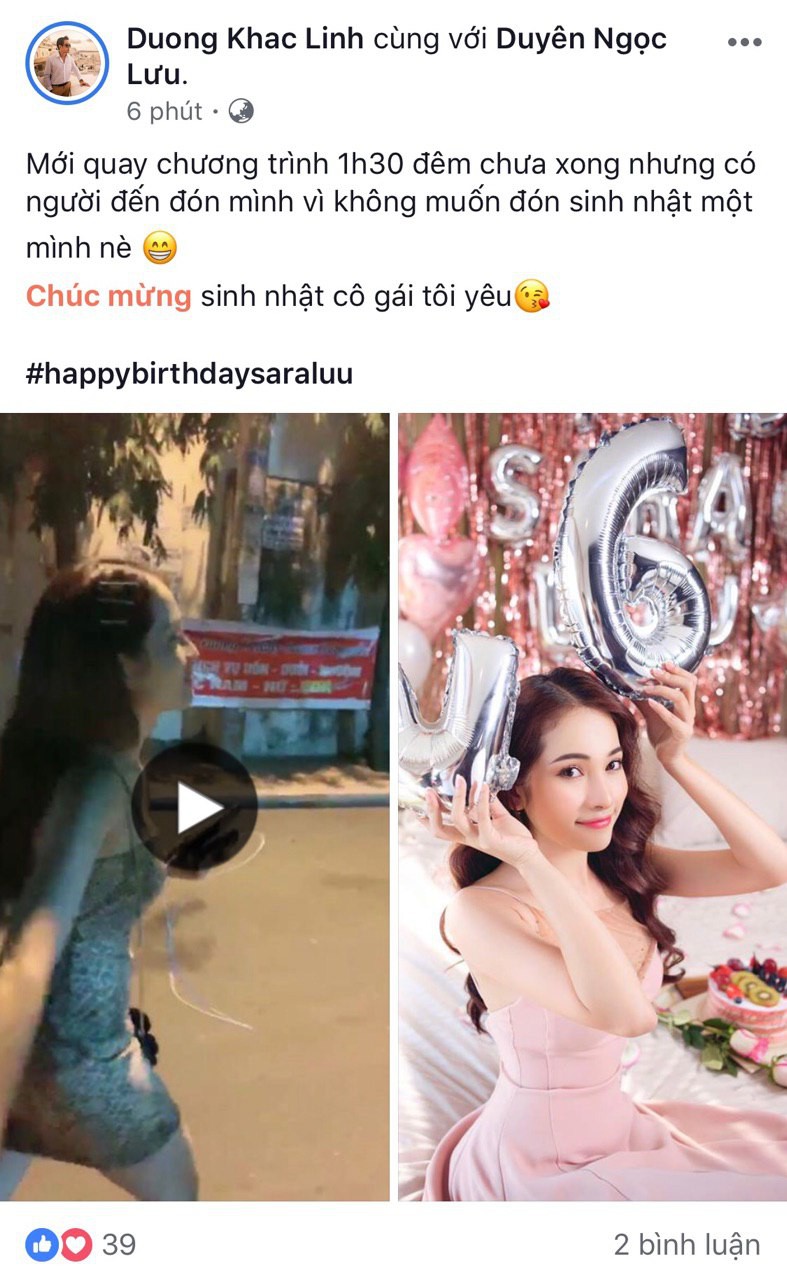This screenshot has width=787, height=1280.
Task: View the 39 reactions on the post
Action: pos(82,1244)
